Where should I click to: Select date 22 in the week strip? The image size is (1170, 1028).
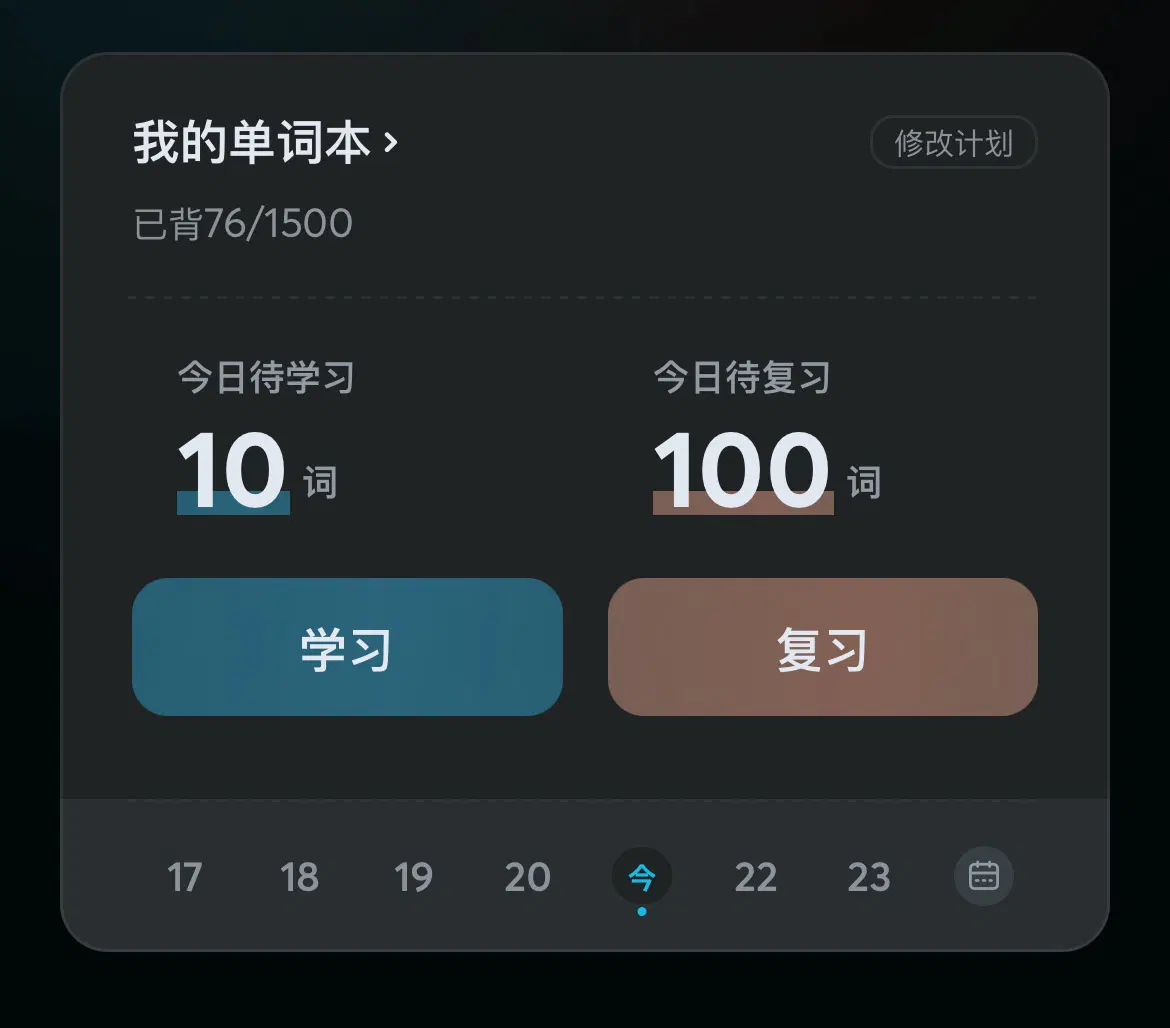coord(755,877)
